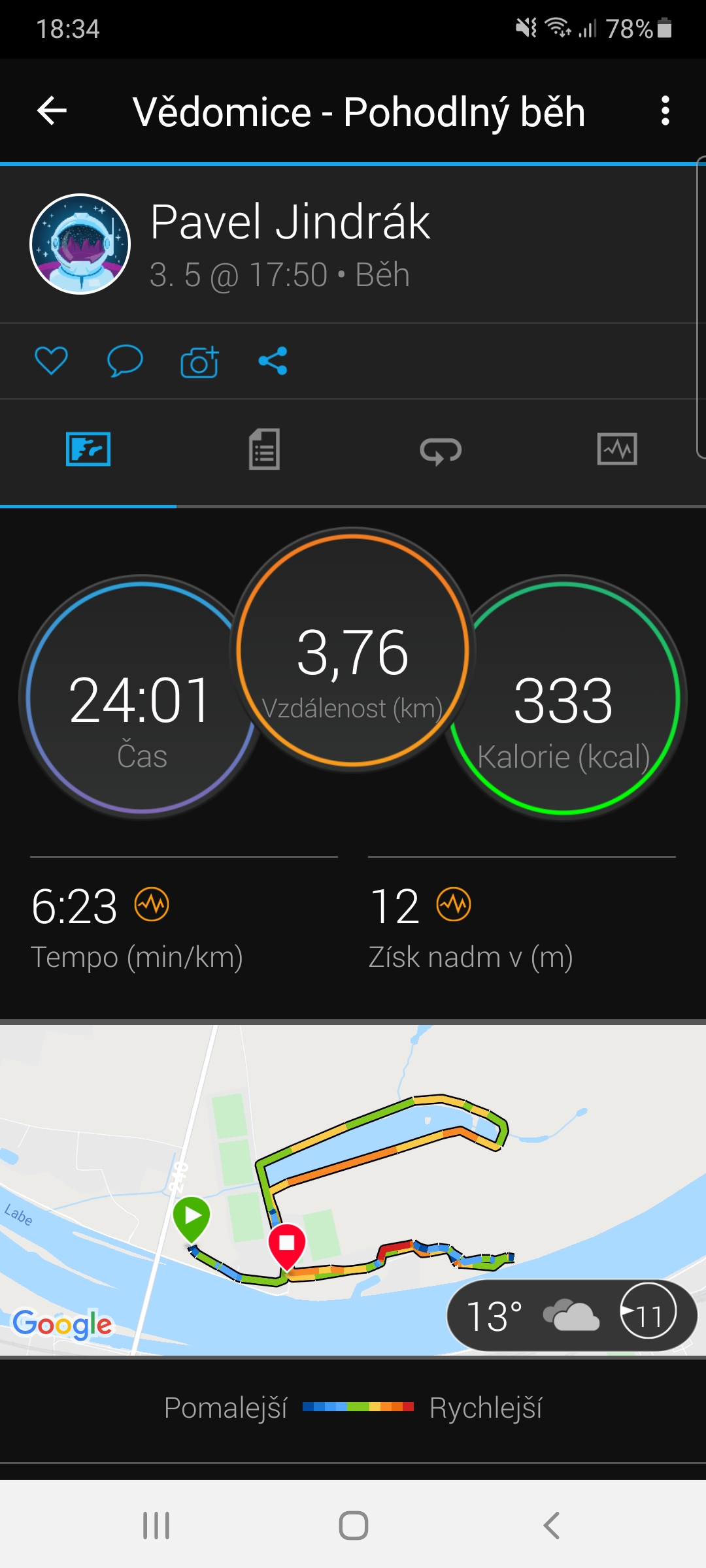The image size is (706, 1568).
Task: Switch to the stats list tab
Action: coord(264,449)
